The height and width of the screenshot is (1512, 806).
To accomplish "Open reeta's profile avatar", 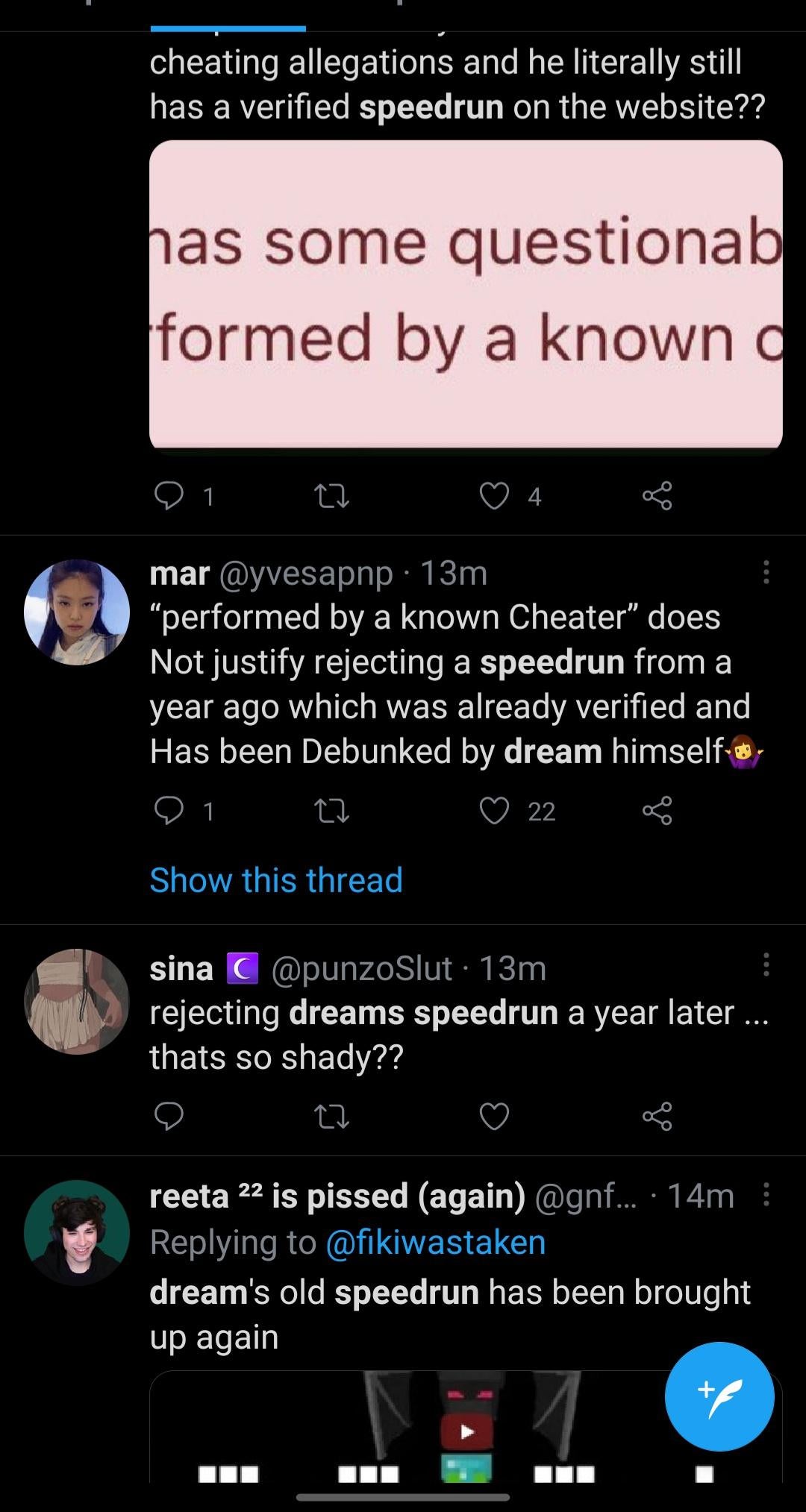I will pyautogui.click(x=77, y=1232).
